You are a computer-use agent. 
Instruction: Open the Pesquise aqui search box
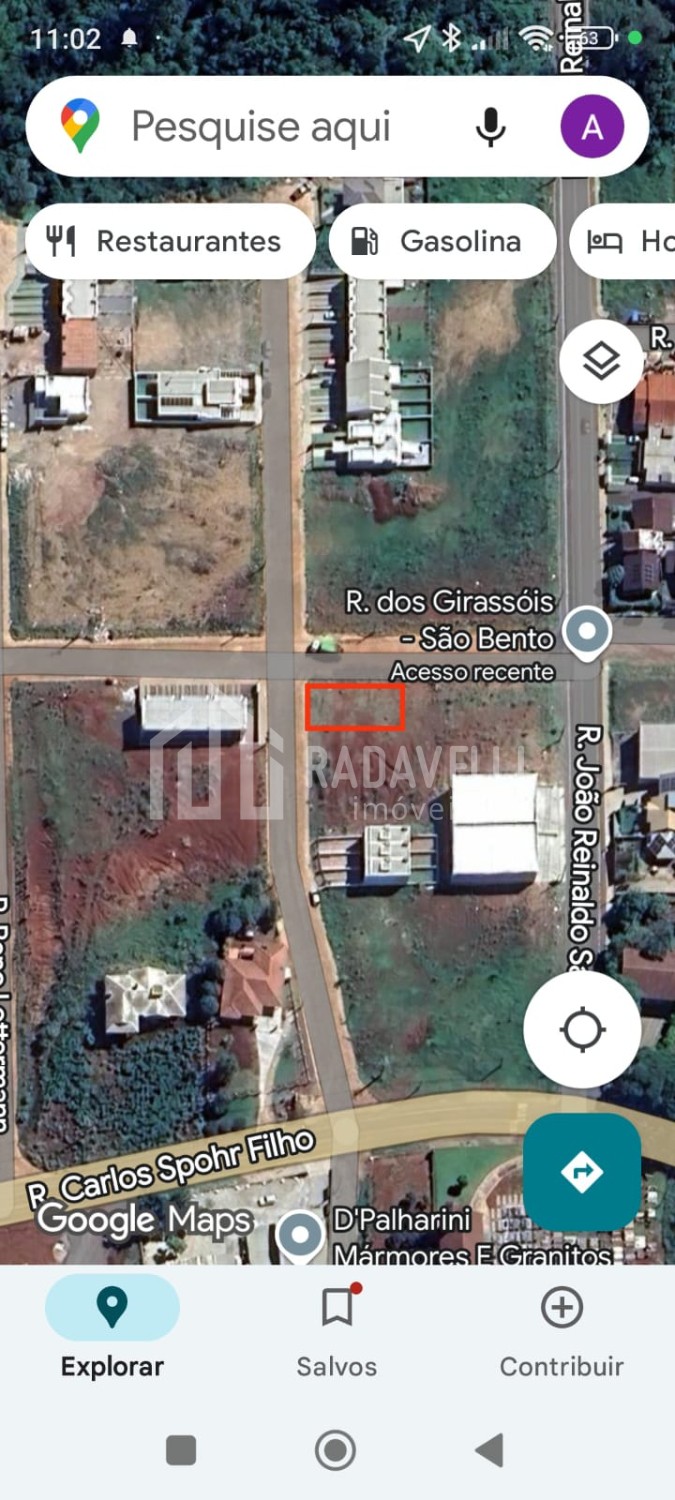pos(260,127)
